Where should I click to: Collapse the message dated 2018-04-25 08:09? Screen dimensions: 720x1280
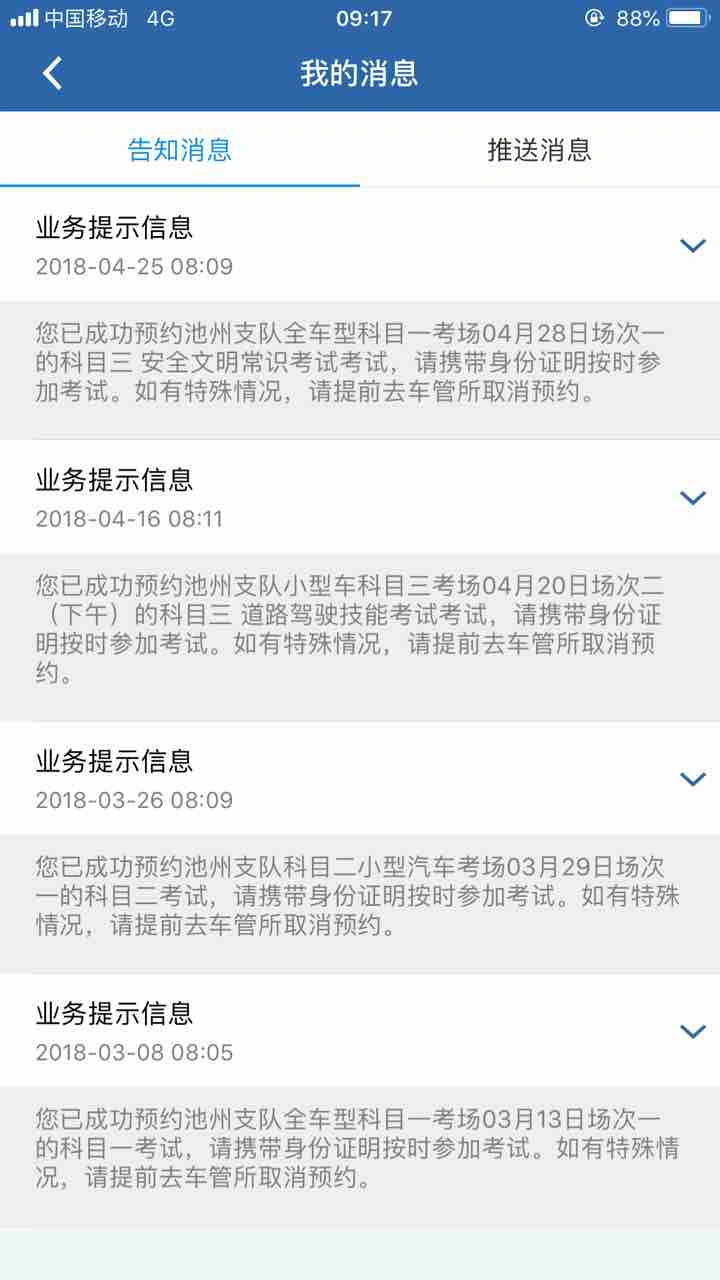click(693, 246)
